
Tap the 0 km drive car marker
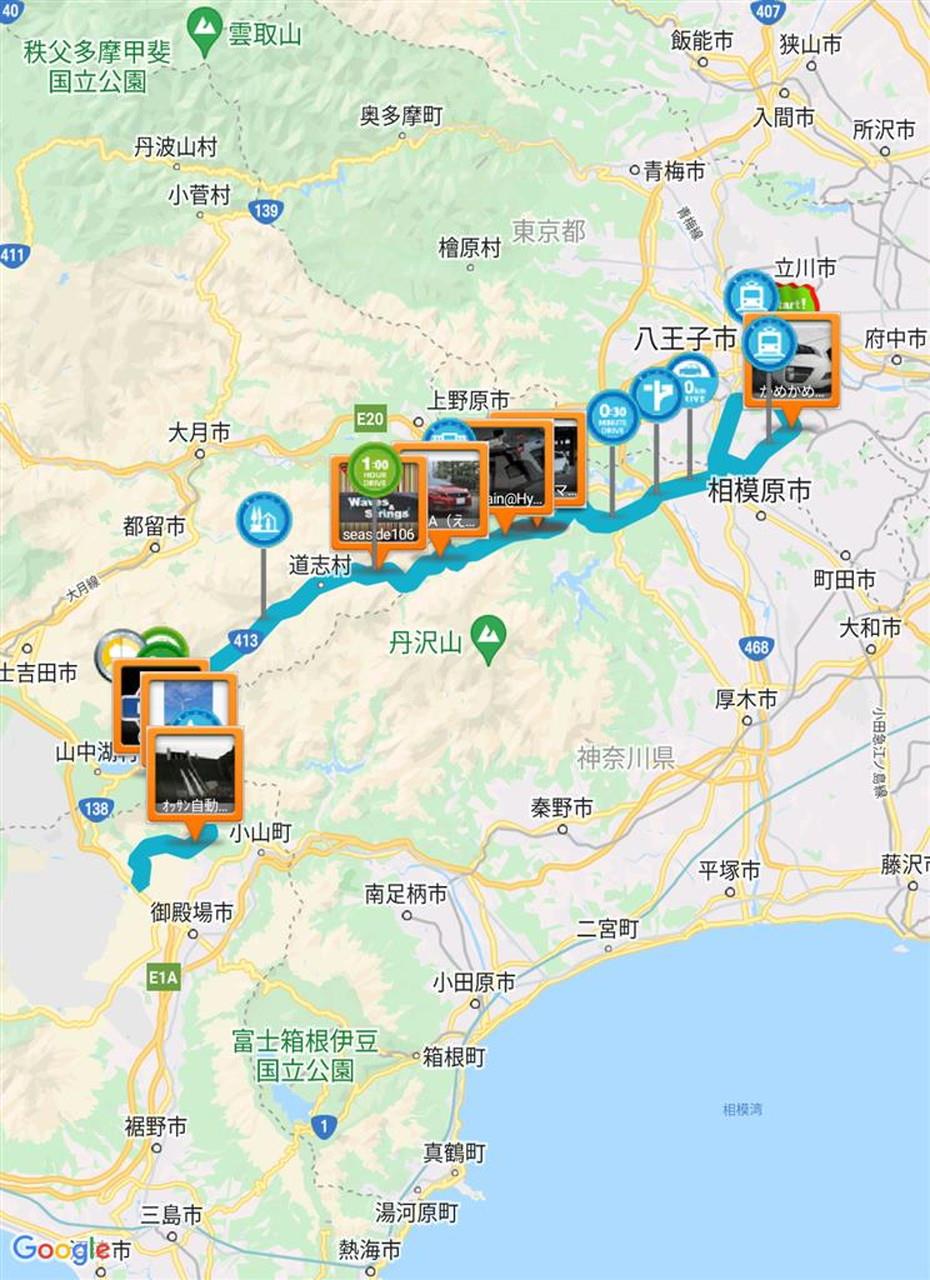[x=692, y=380]
